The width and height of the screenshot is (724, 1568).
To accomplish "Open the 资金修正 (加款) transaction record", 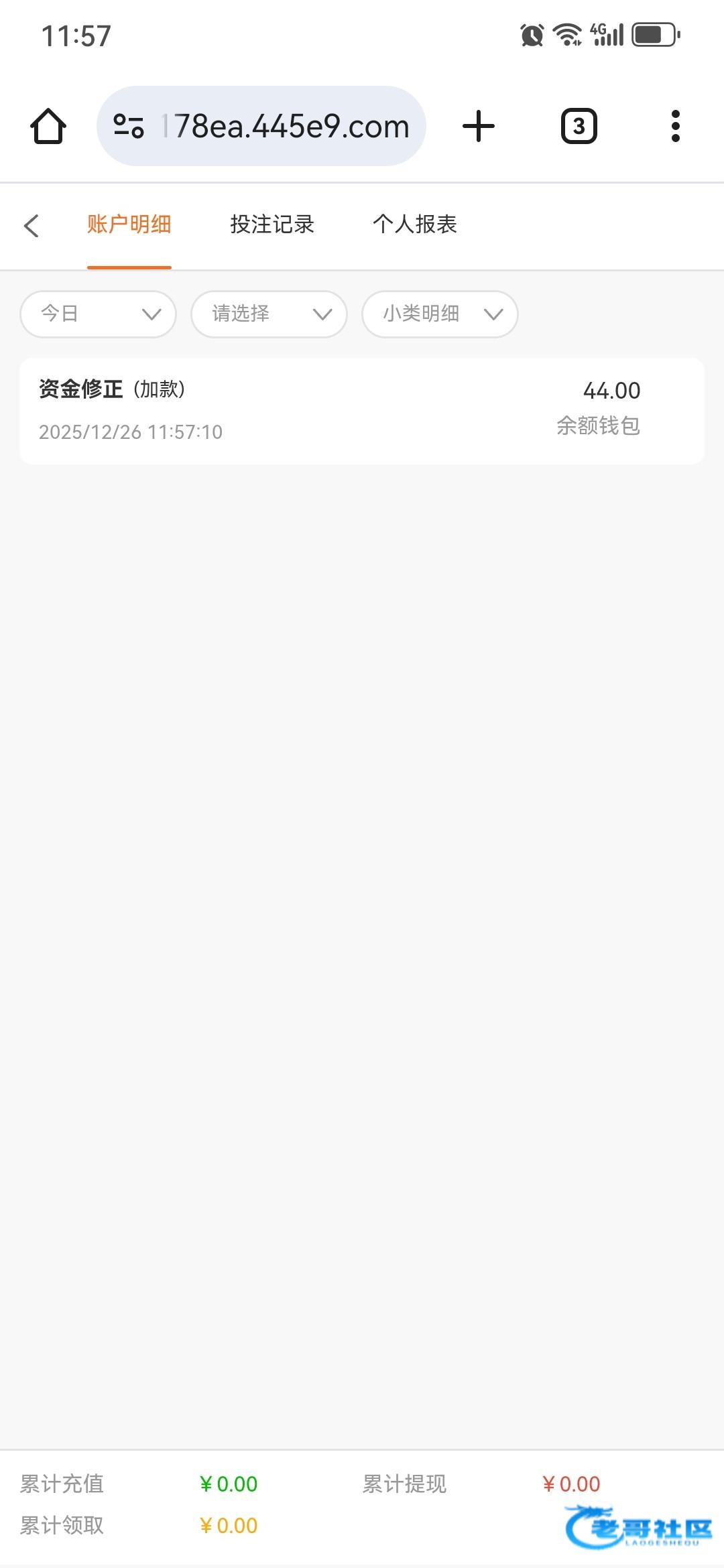I will [362, 410].
